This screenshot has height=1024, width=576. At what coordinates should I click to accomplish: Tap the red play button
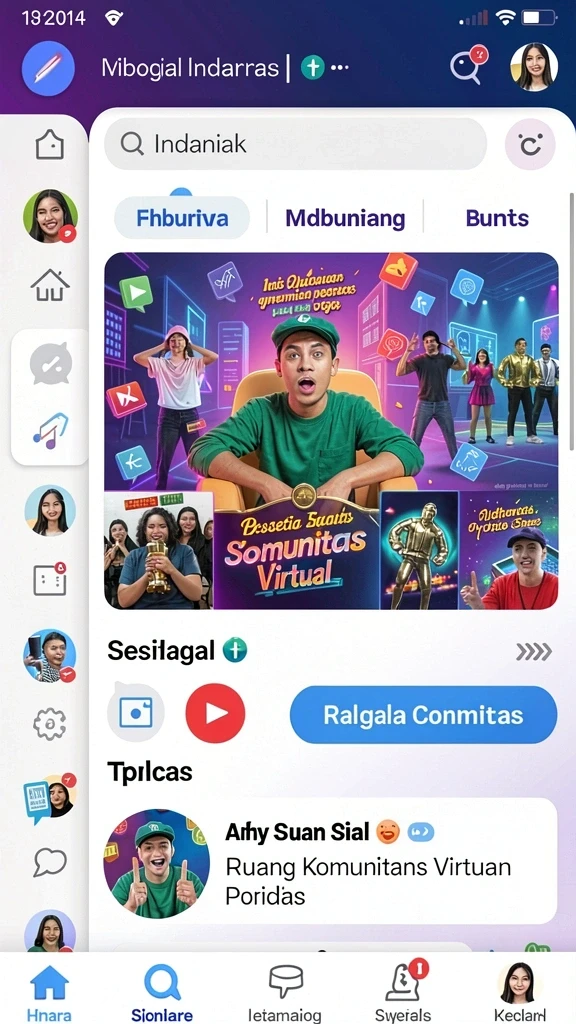coord(216,713)
